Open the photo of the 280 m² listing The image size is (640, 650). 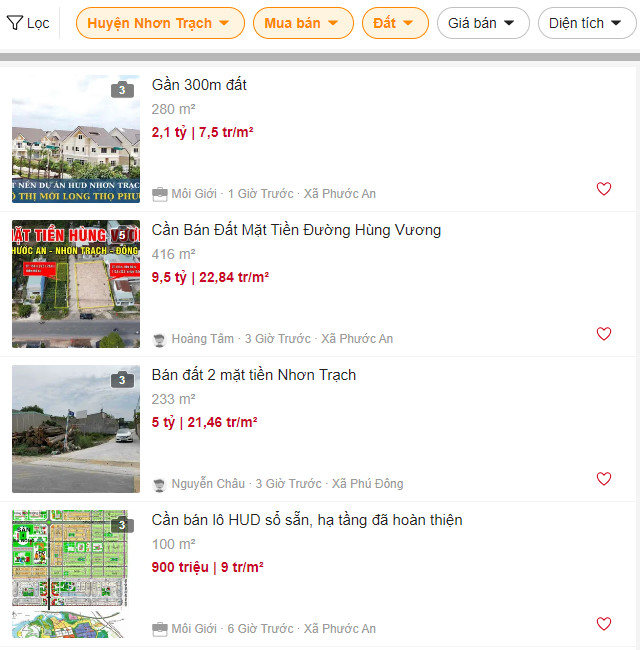pos(76,139)
